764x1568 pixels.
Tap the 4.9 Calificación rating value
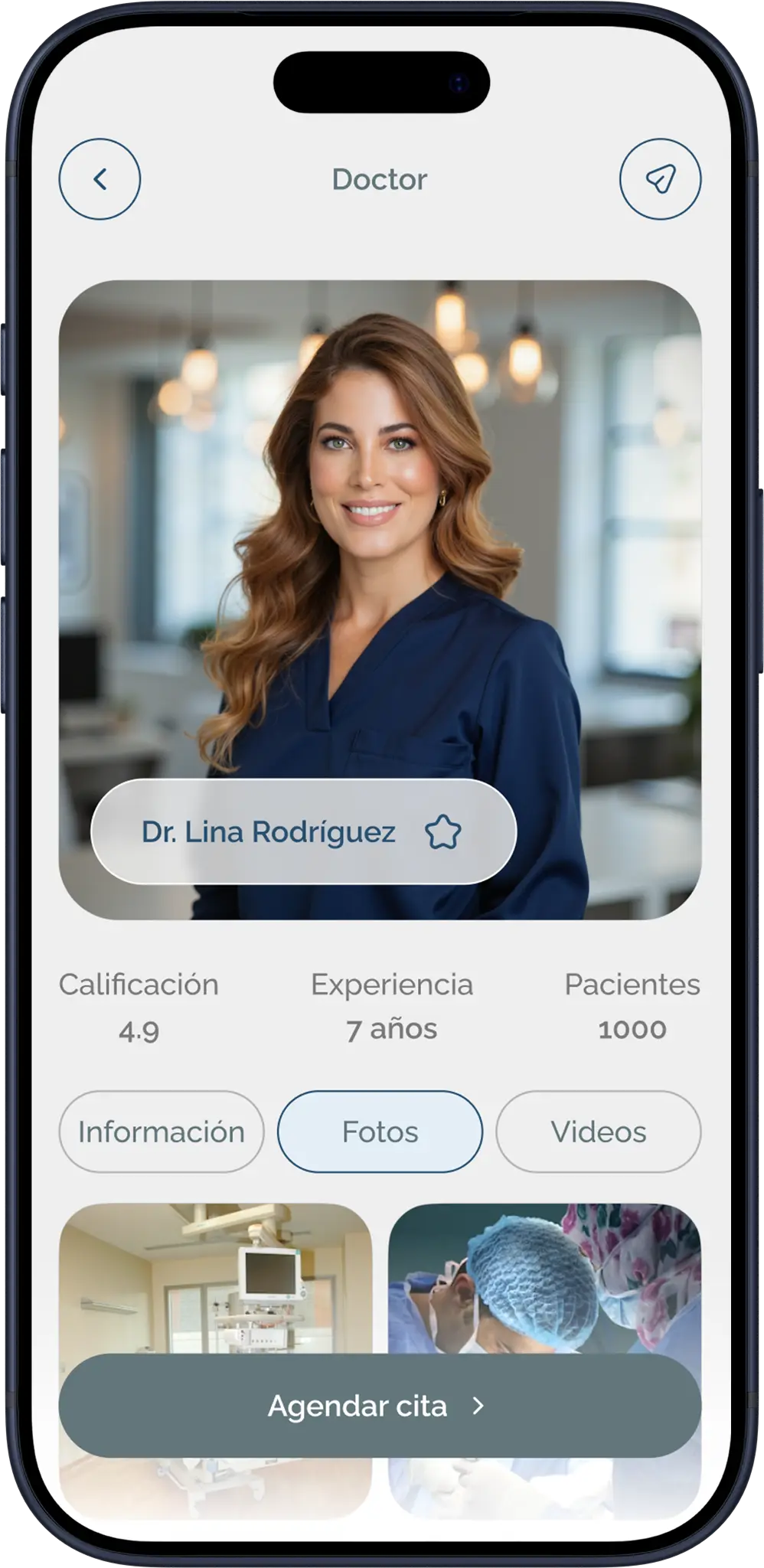point(139,1029)
